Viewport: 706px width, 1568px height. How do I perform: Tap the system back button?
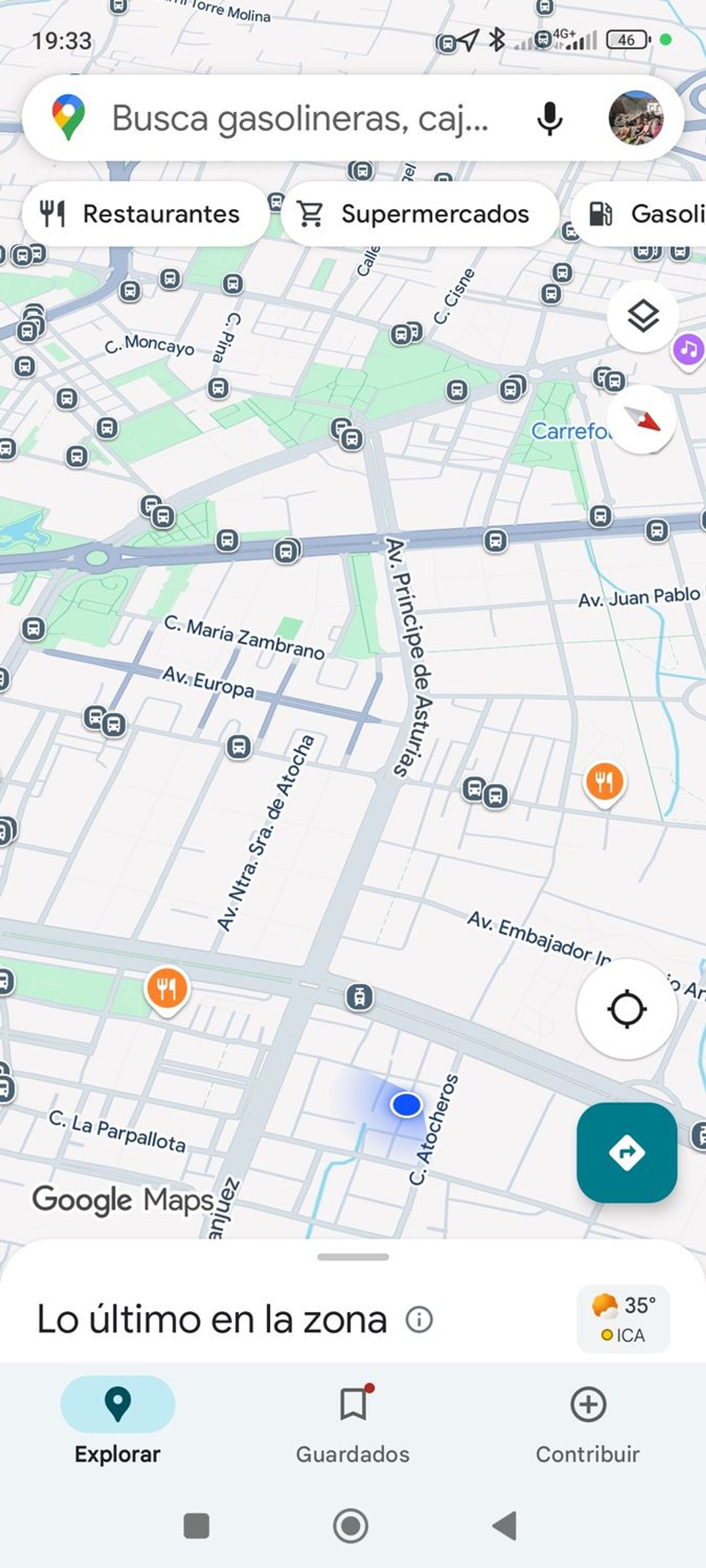click(505, 1526)
